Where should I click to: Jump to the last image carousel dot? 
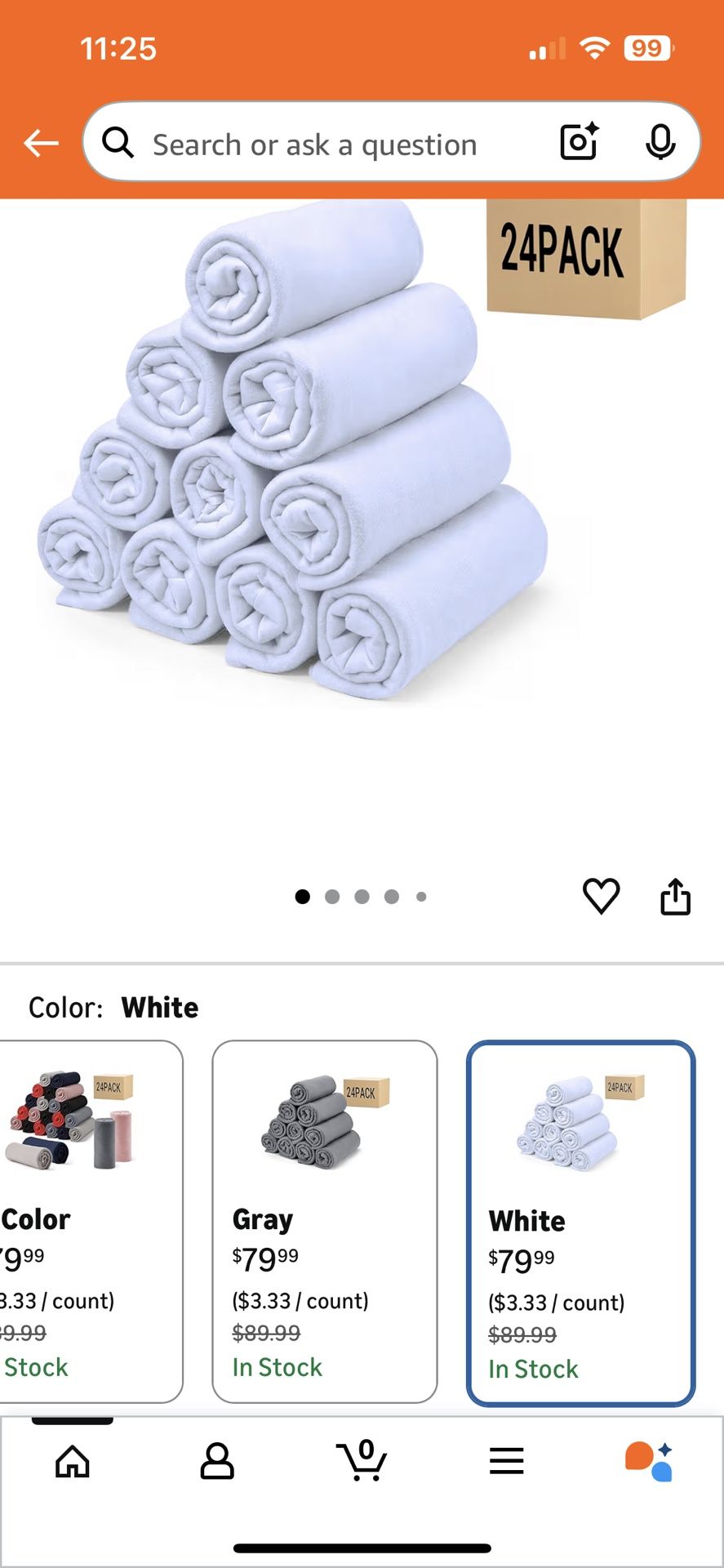[421, 896]
